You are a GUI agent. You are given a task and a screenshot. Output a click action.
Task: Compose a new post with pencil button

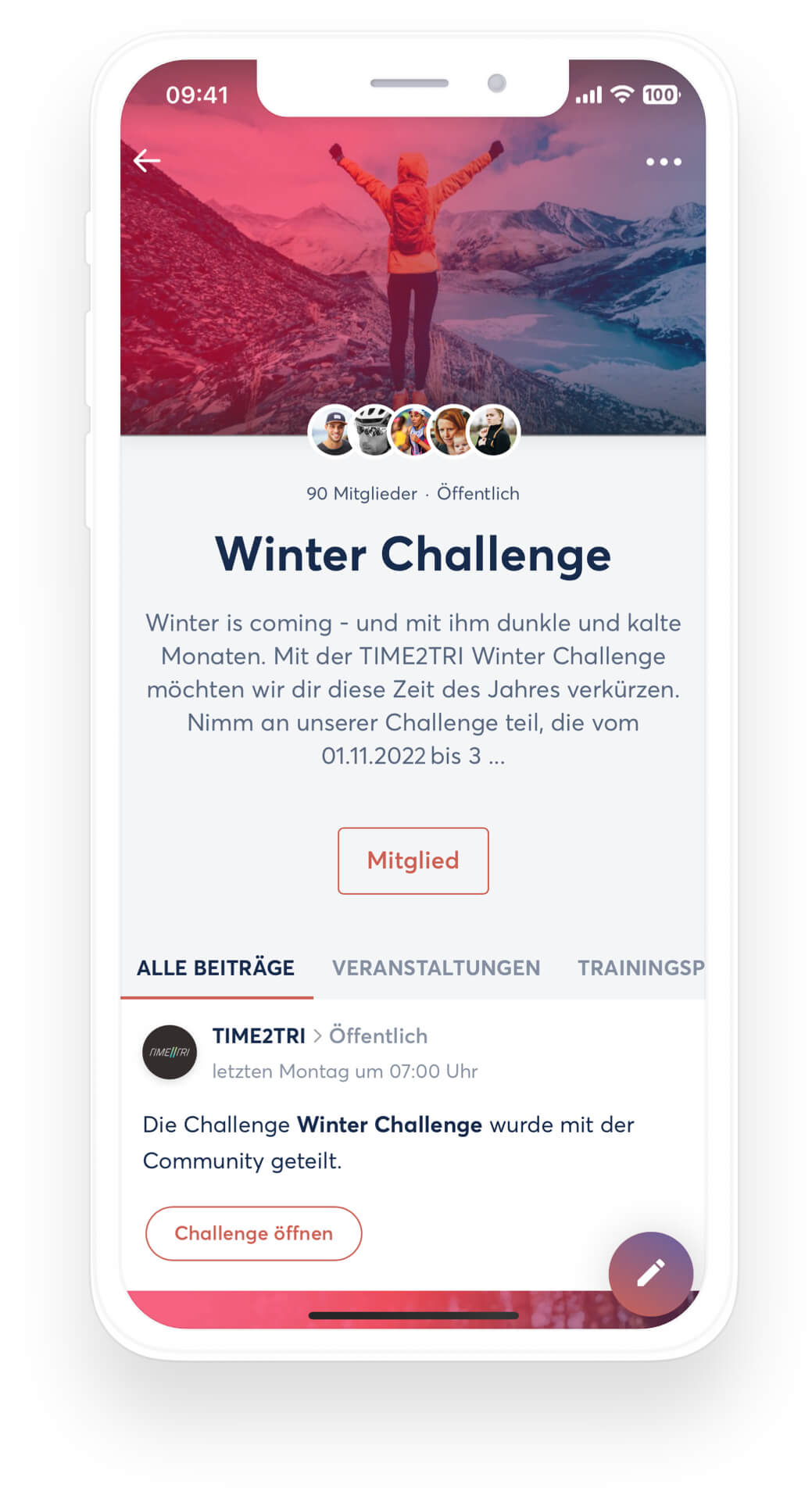coord(650,1273)
